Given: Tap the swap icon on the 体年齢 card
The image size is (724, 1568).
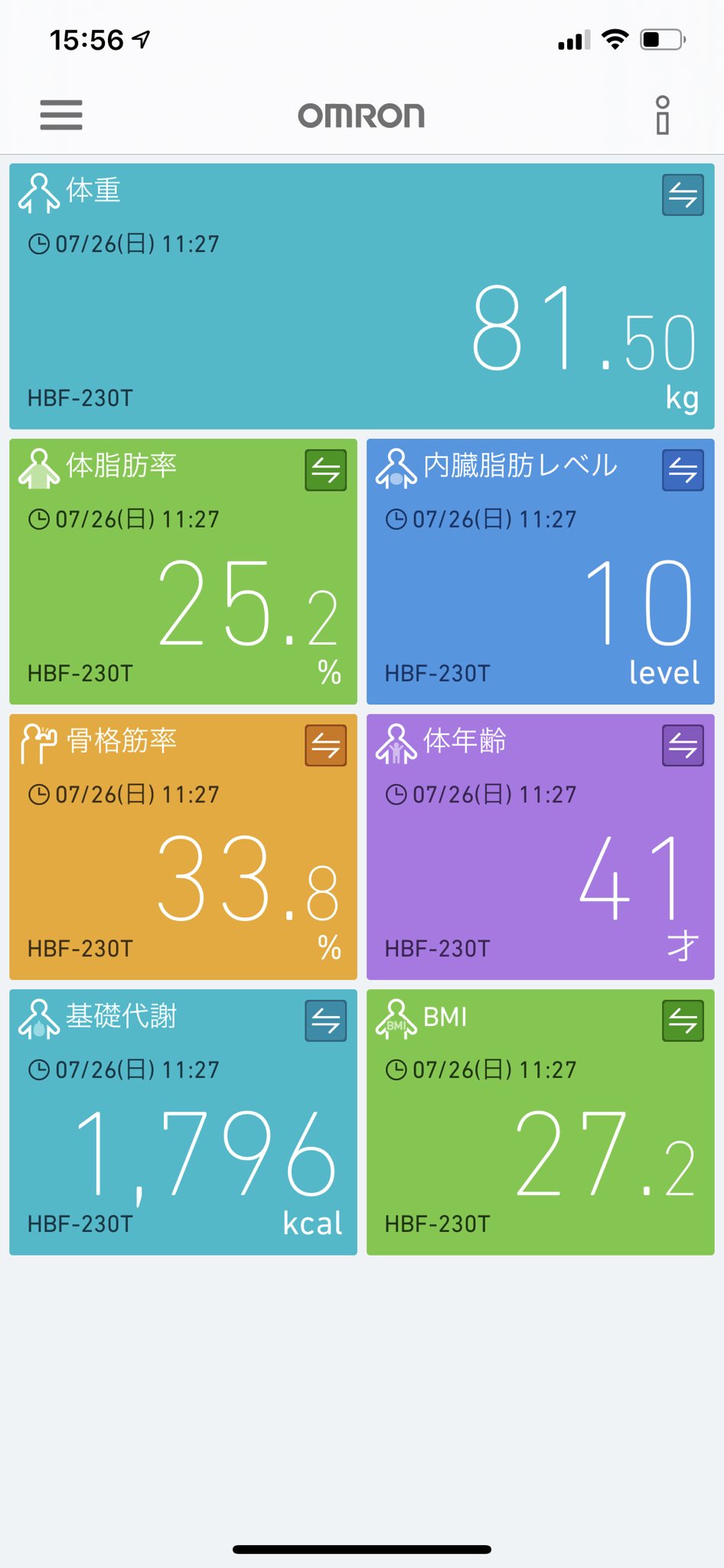Looking at the screenshot, I should (683, 746).
